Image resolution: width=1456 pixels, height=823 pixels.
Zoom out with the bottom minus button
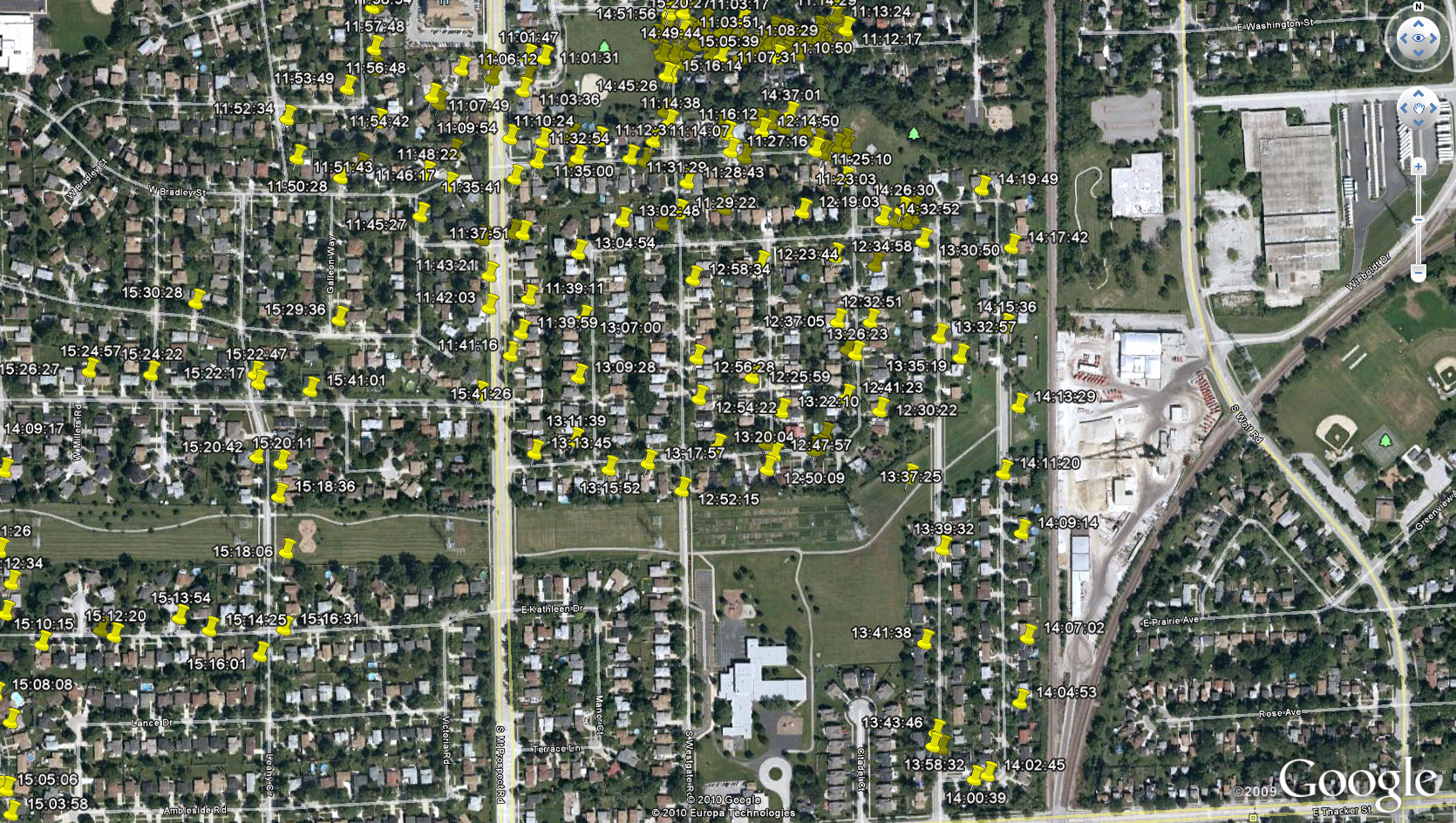point(1419,273)
